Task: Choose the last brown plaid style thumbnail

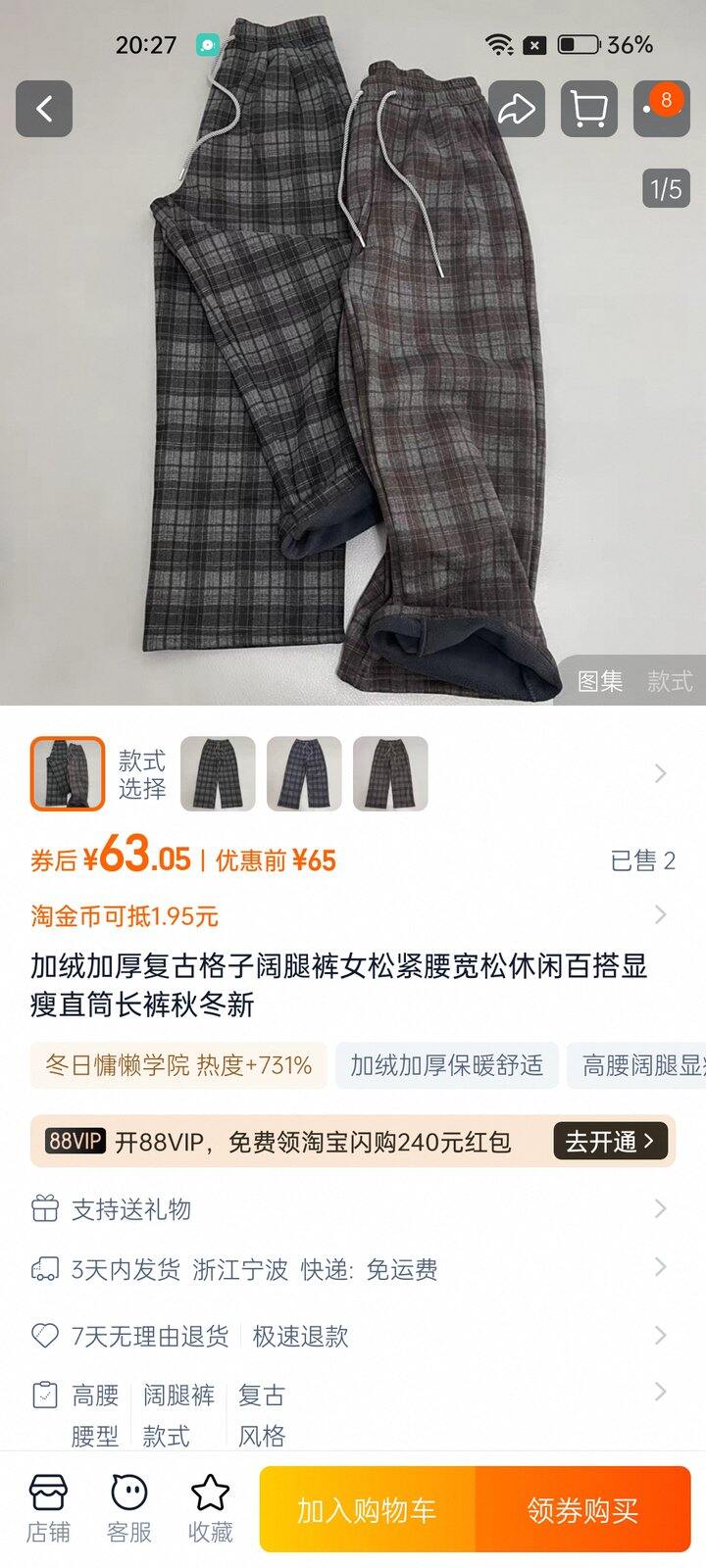Action: (390, 773)
